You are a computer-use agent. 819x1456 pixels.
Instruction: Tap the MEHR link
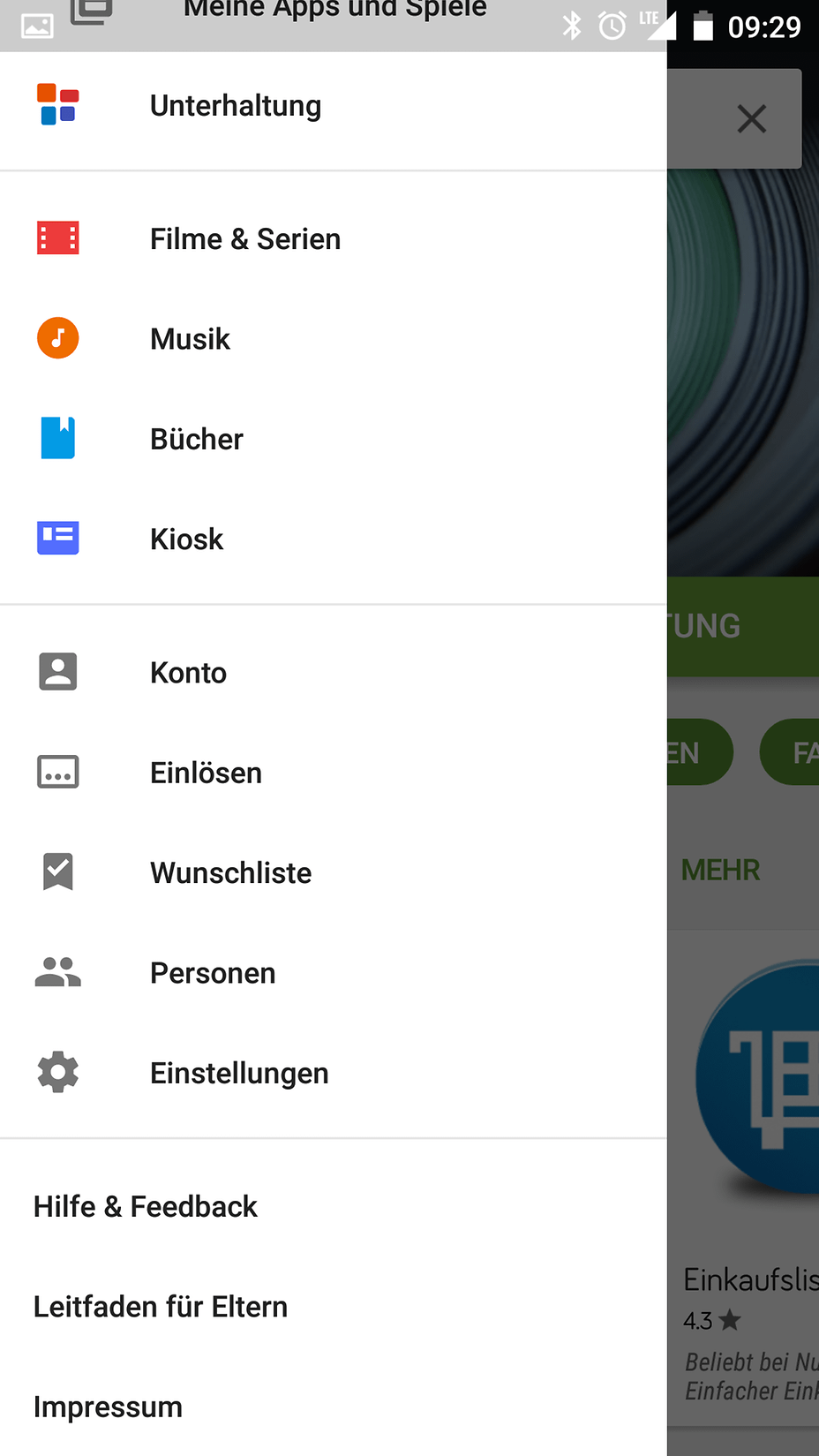click(720, 870)
